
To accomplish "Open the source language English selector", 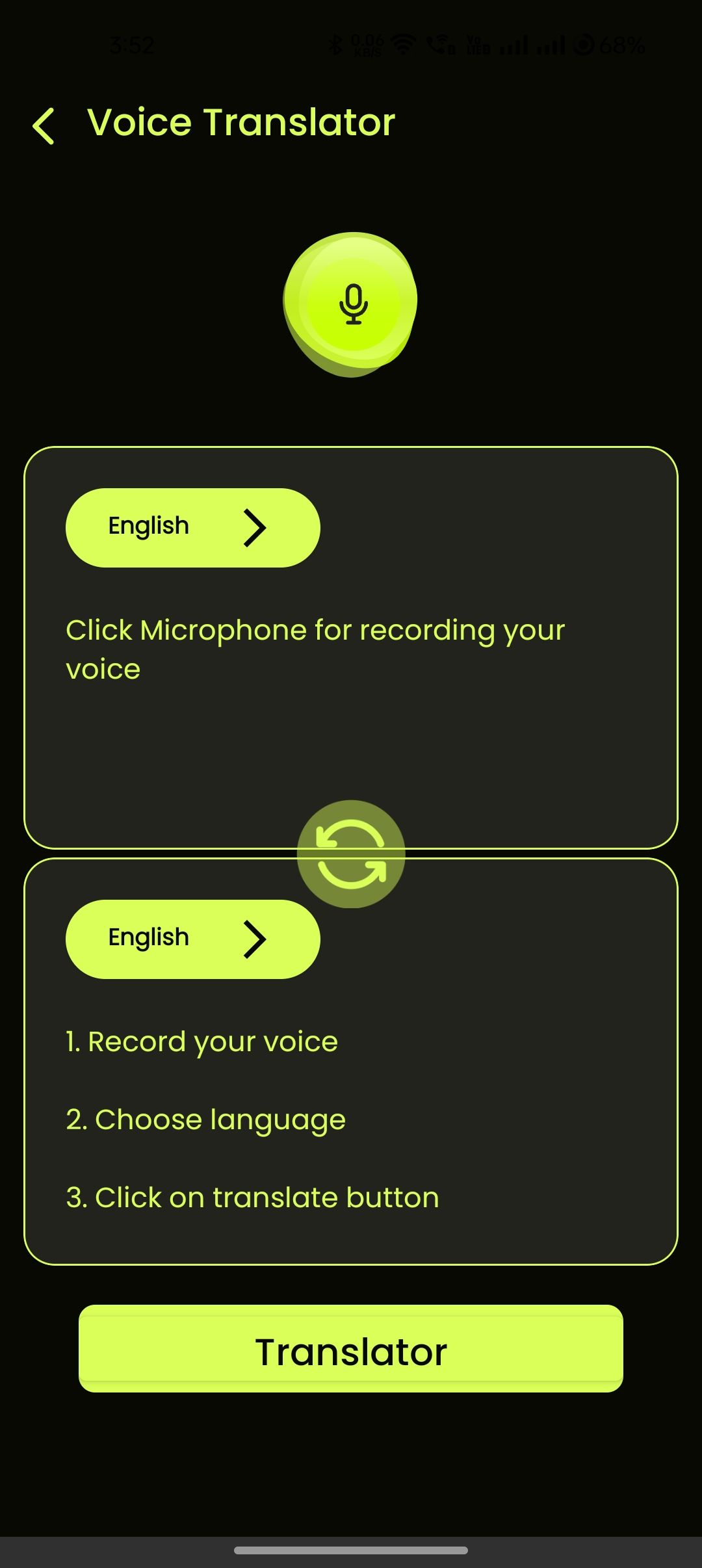I will pos(192,527).
